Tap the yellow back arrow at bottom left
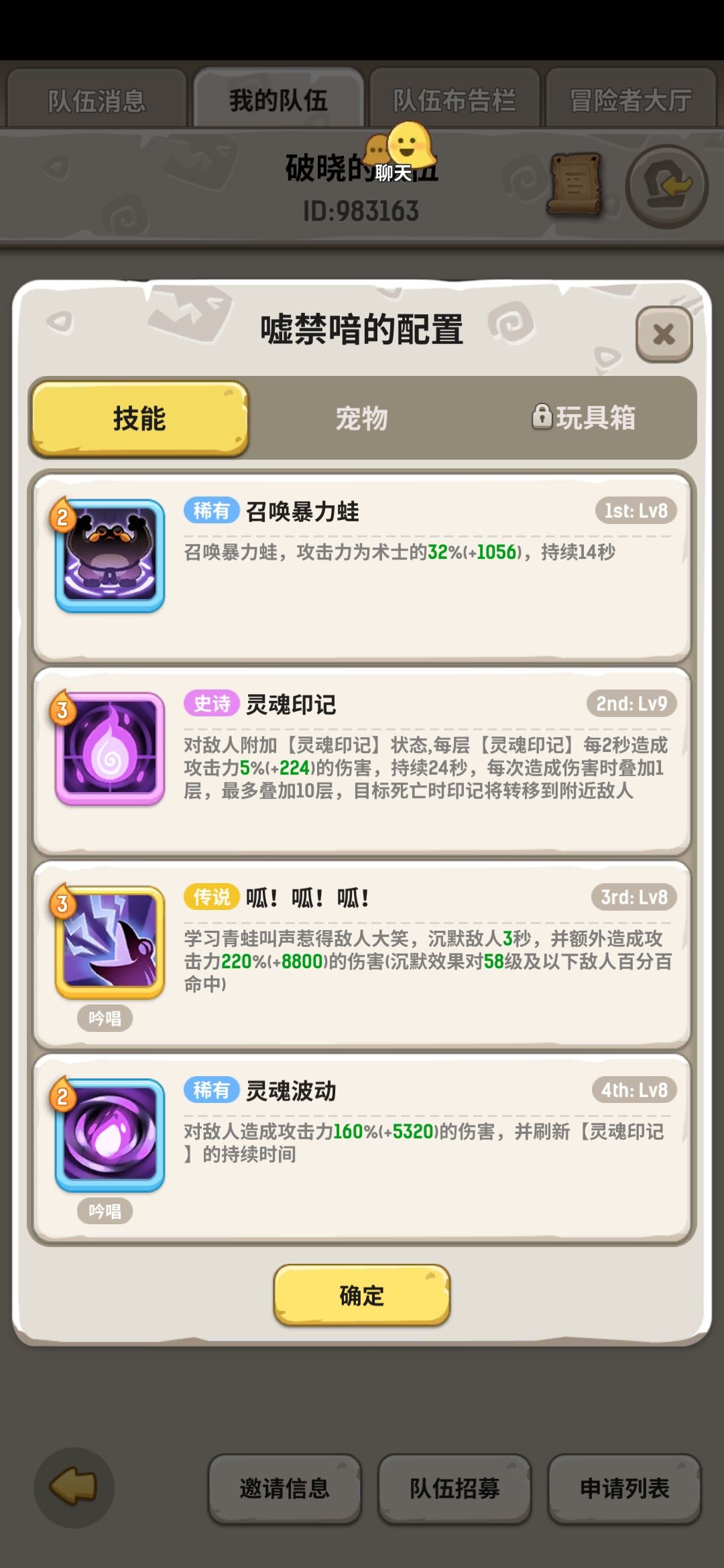The height and width of the screenshot is (1568, 724). 72,1489
